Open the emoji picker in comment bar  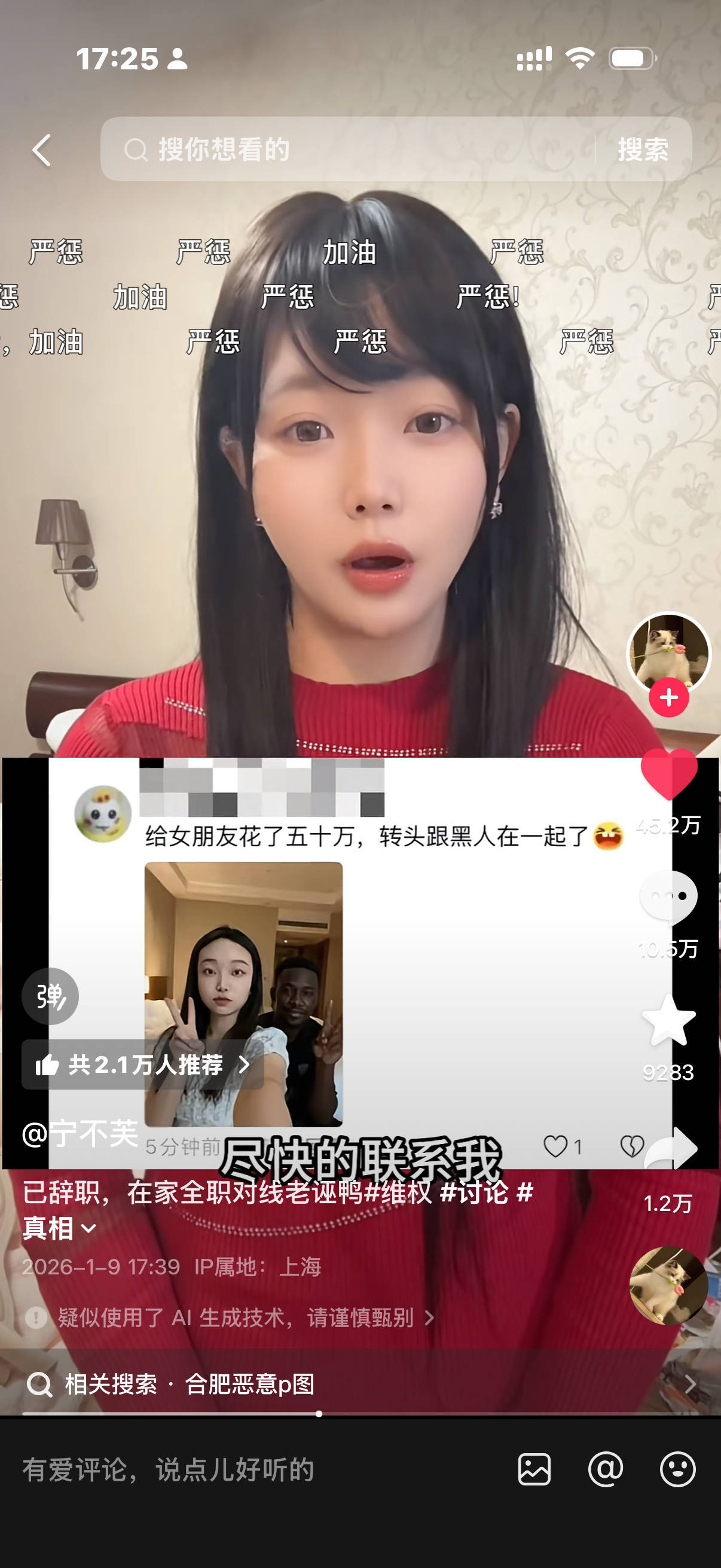[x=677, y=1469]
